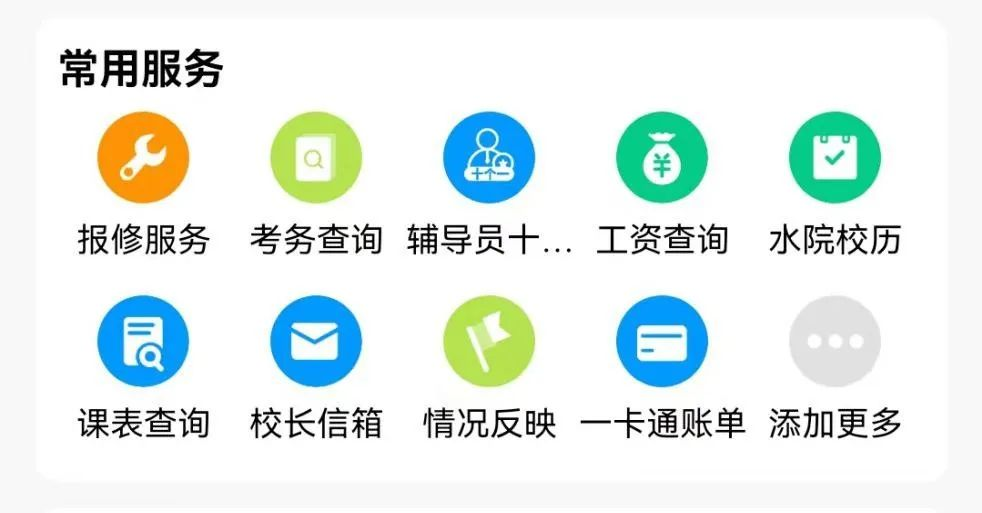Open 水院校历 school calendar
This screenshot has width=982, height=513.
point(835,158)
